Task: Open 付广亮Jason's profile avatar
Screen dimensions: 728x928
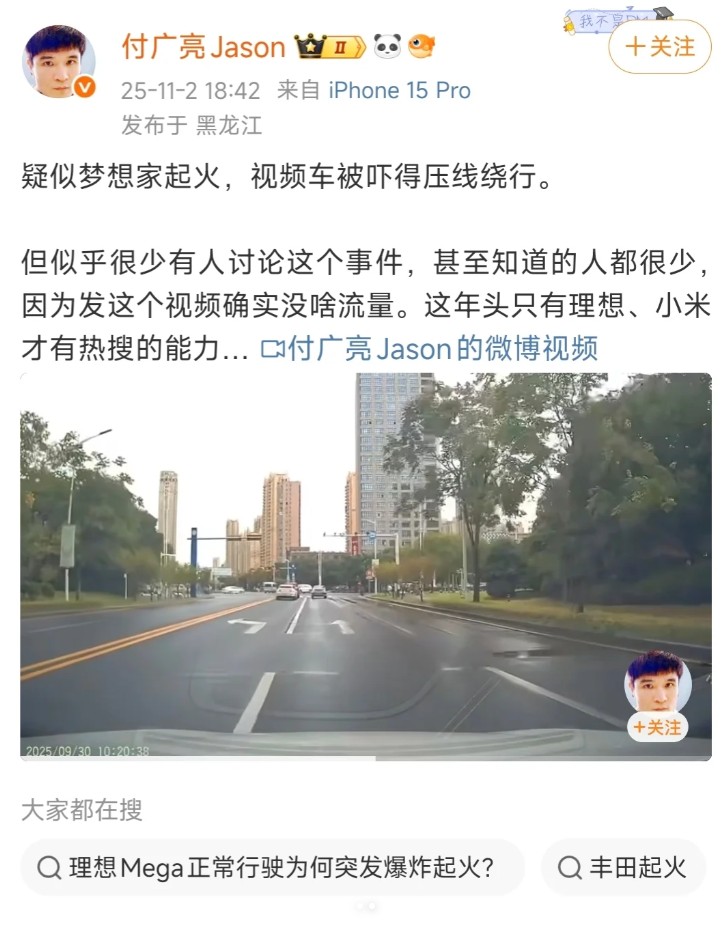Action: click(58, 62)
